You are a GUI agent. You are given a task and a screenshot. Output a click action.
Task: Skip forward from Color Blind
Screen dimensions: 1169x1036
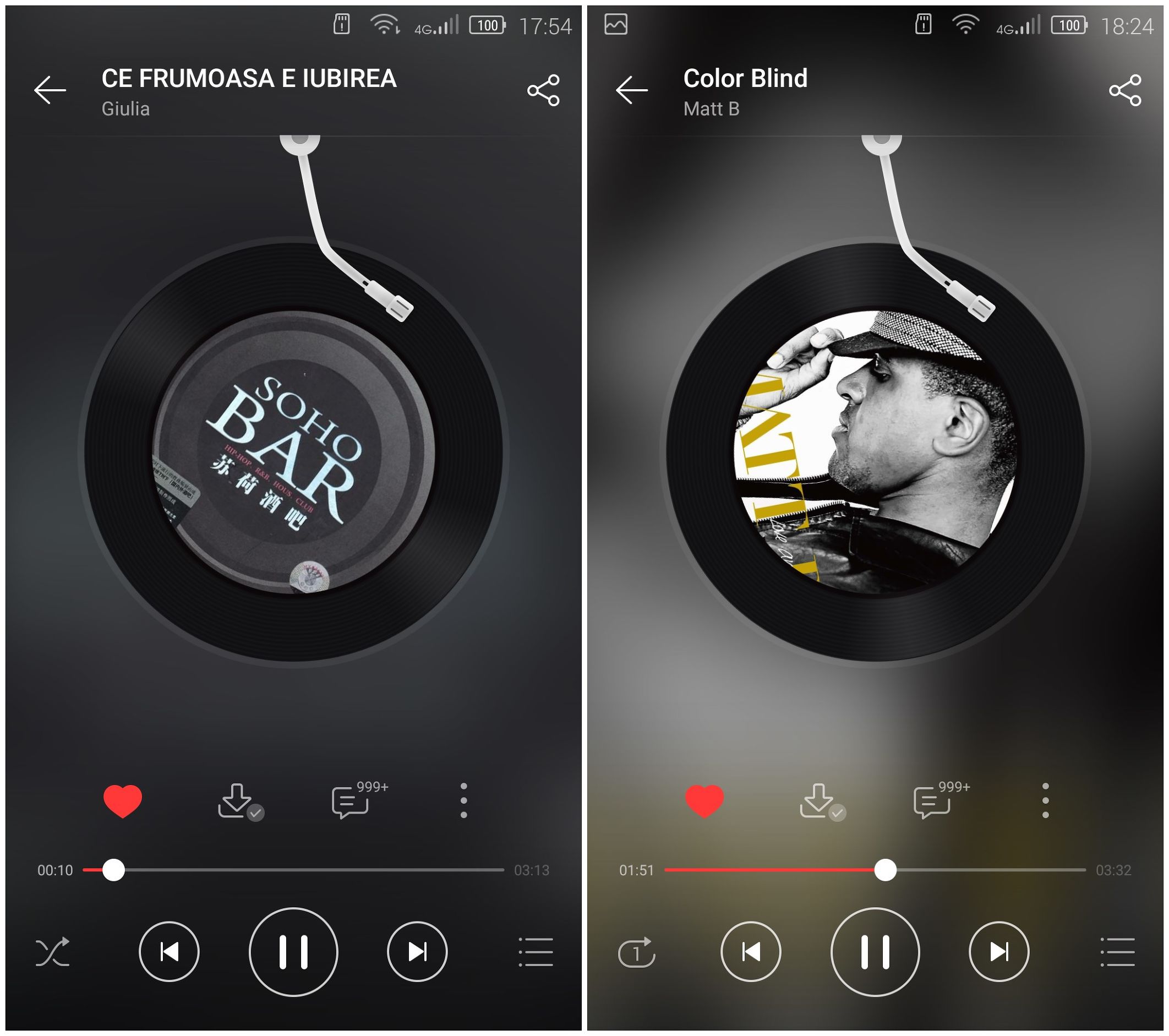pos(998,952)
